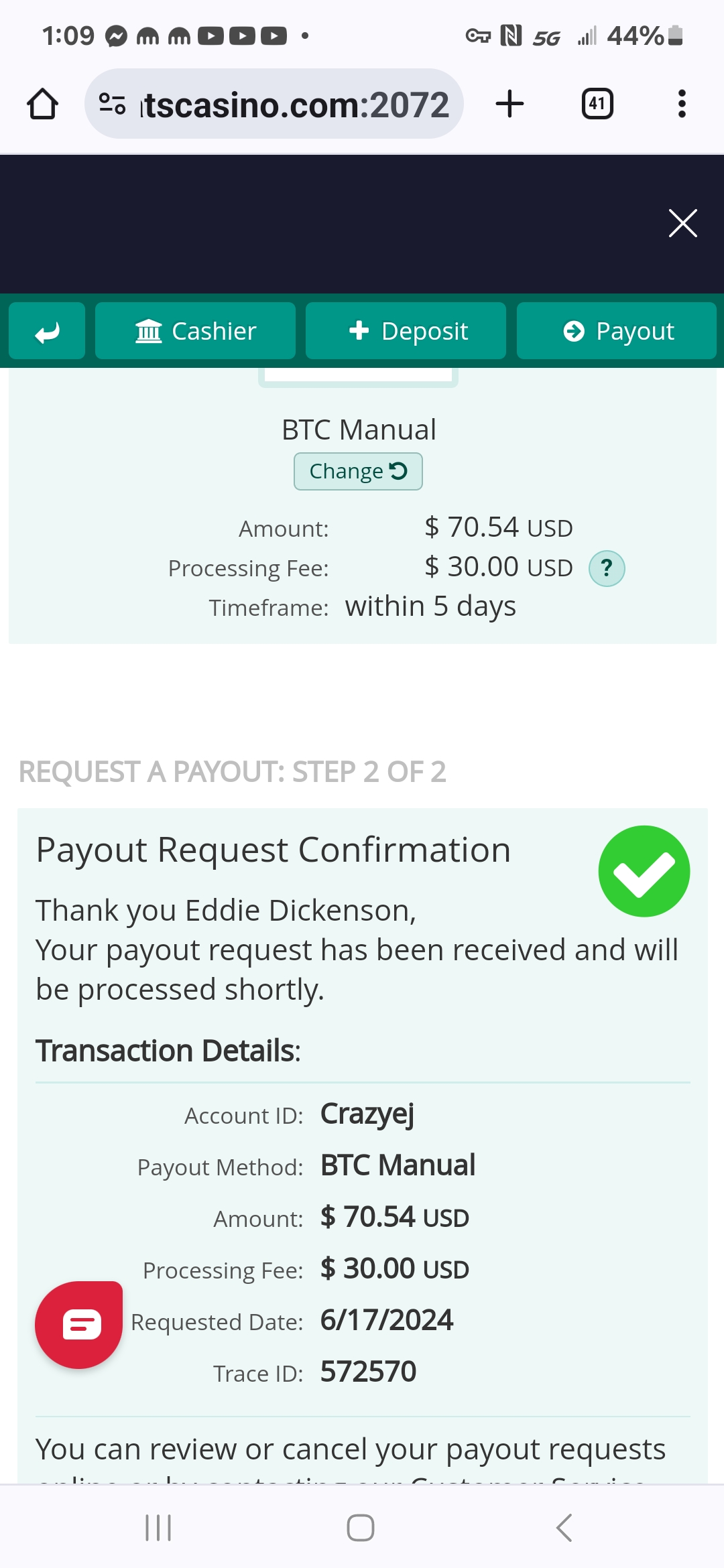This screenshot has height=1568, width=724.
Task: Change the BTC Manual payout method
Action: tap(358, 472)
